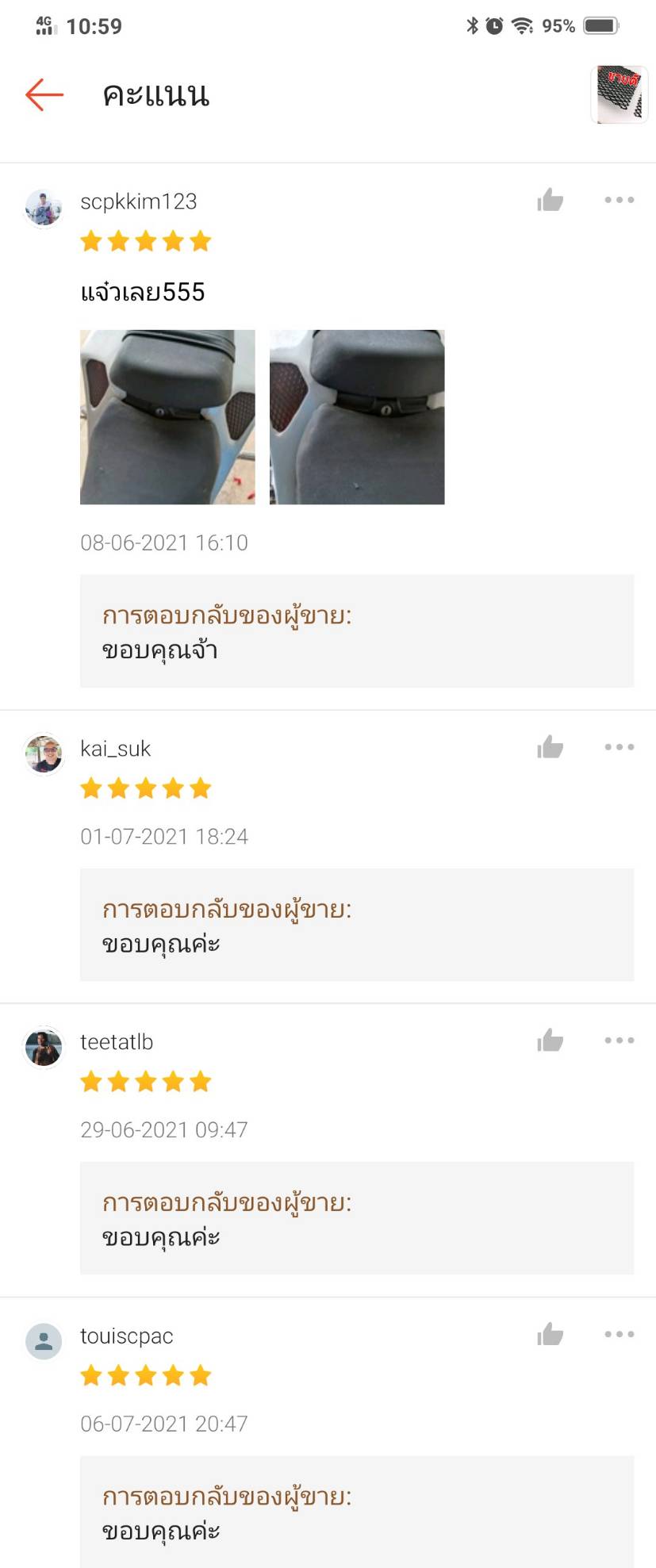Open more options for teetatlb's review

coord(619,1041)
